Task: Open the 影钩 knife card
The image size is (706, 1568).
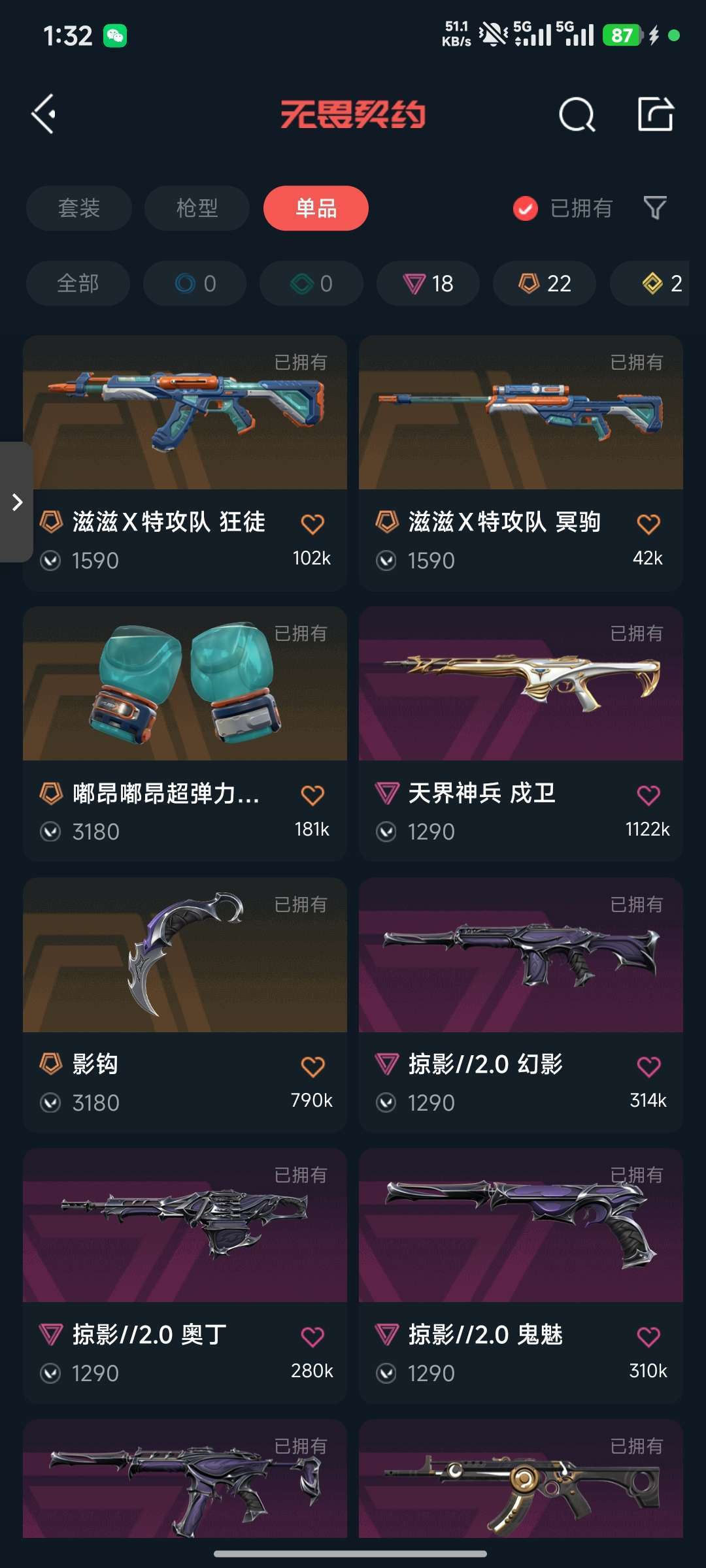Action: pyautogui.click(x=185, y=1005)
